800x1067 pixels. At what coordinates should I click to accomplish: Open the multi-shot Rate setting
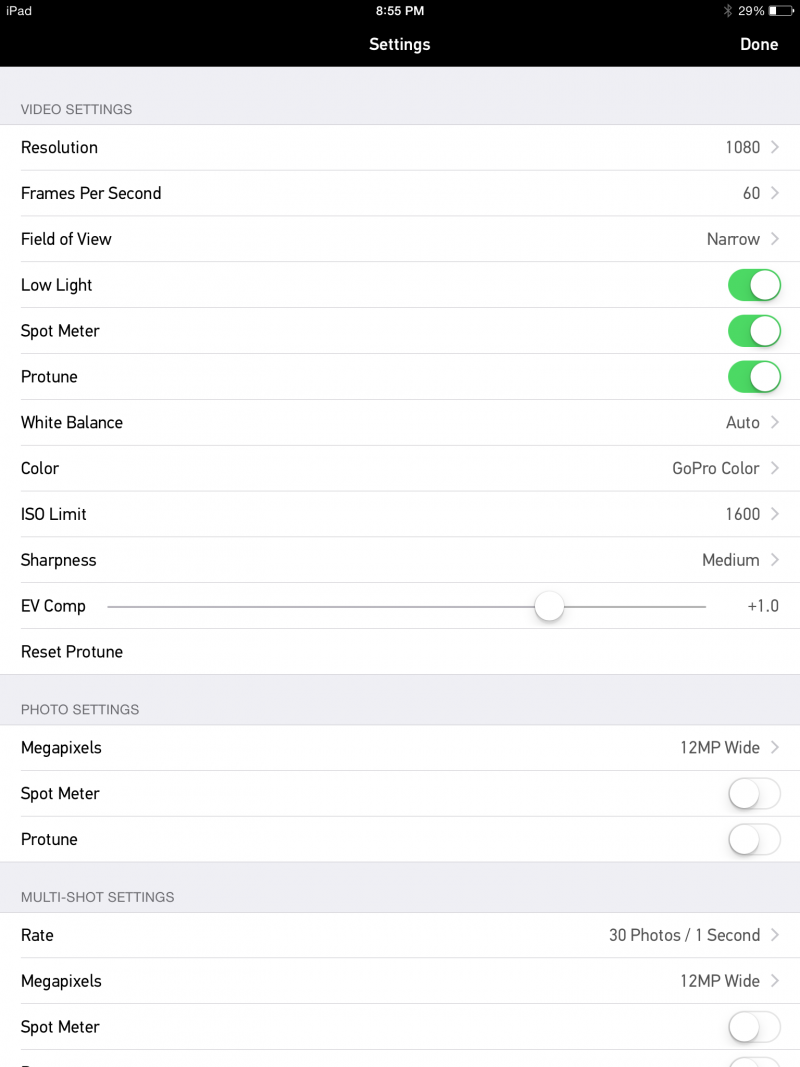tap(400, 935)
